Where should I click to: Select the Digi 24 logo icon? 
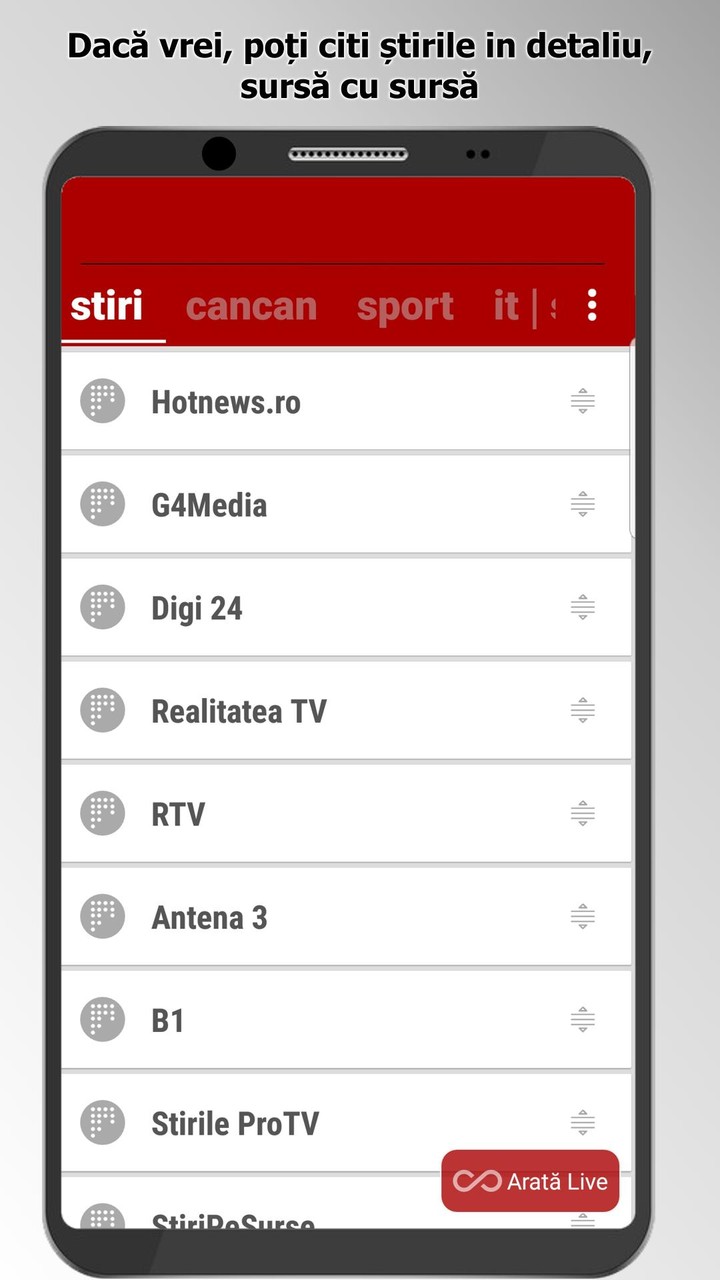[101, 607]
